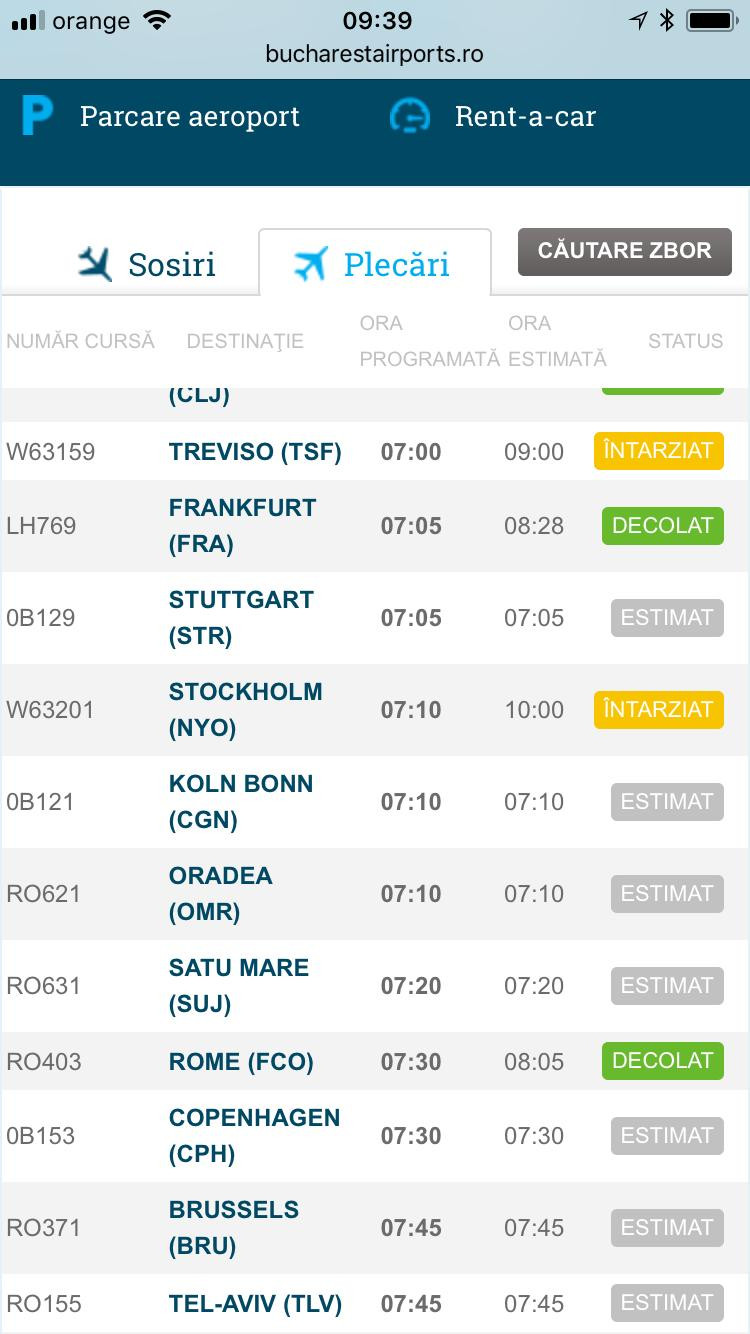Select the ÎNTARZIAT badge for flight W63159

point(658,451)
